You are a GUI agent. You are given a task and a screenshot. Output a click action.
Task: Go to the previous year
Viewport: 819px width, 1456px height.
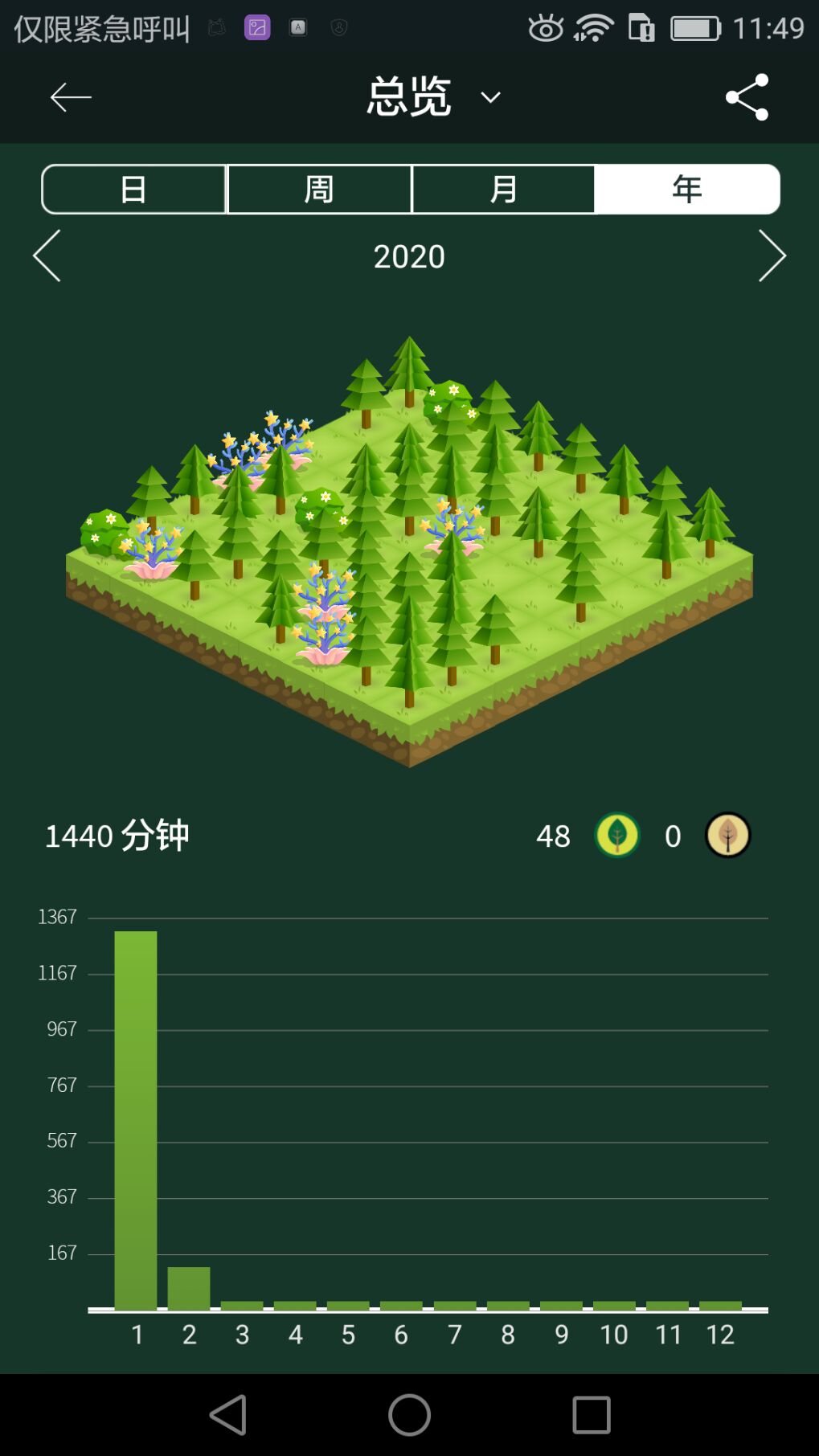click(47, 256)
